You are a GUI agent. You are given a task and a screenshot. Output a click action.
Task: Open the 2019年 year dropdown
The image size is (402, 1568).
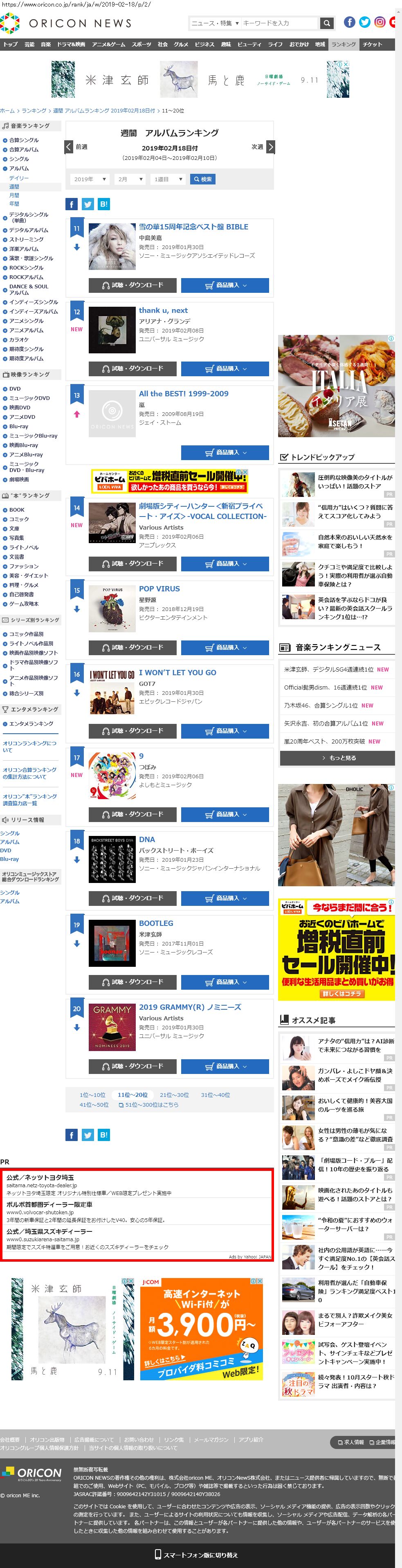90,179
